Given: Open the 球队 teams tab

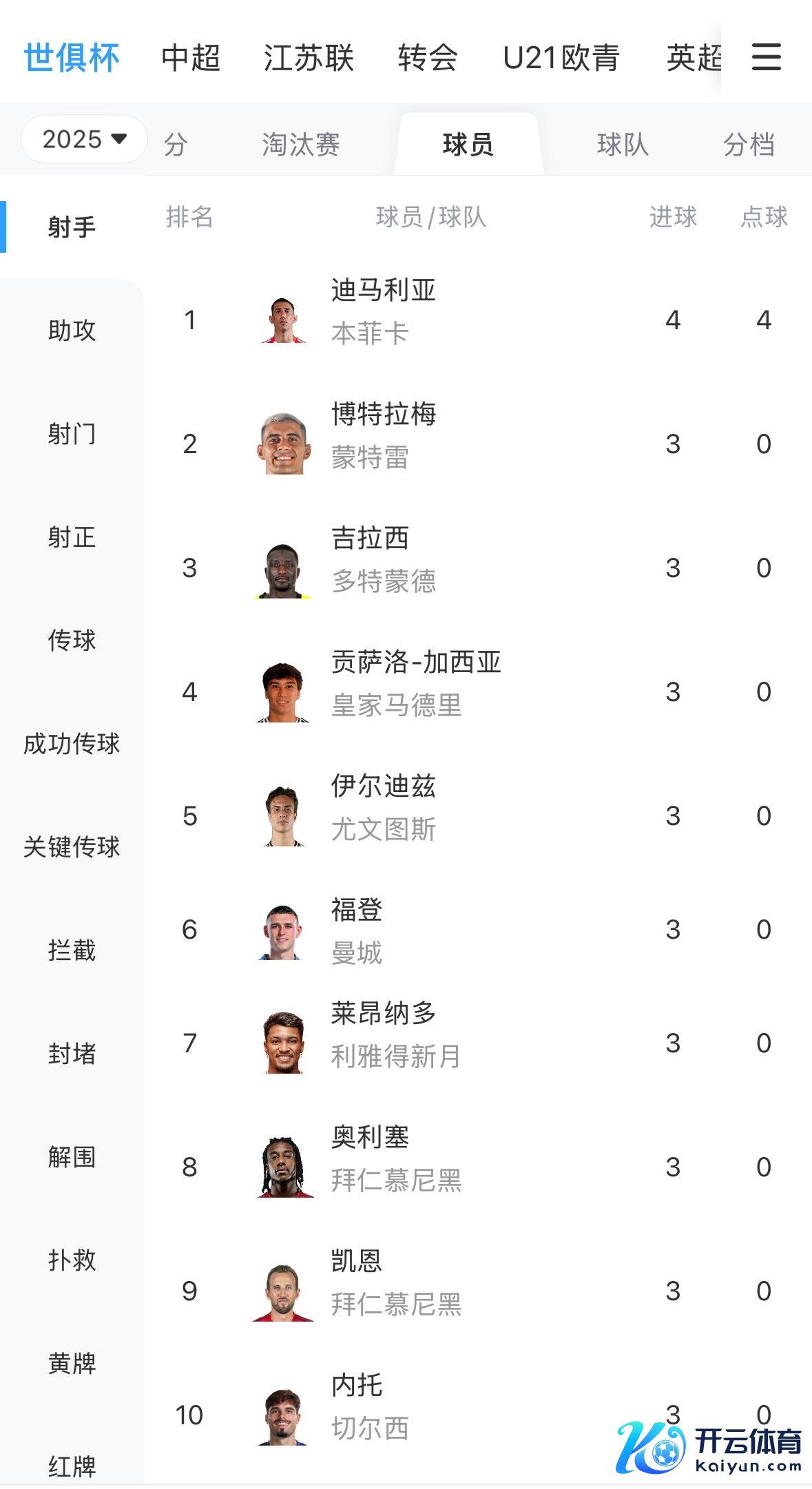Looking at the screenshot, I should tap(623, 145).
